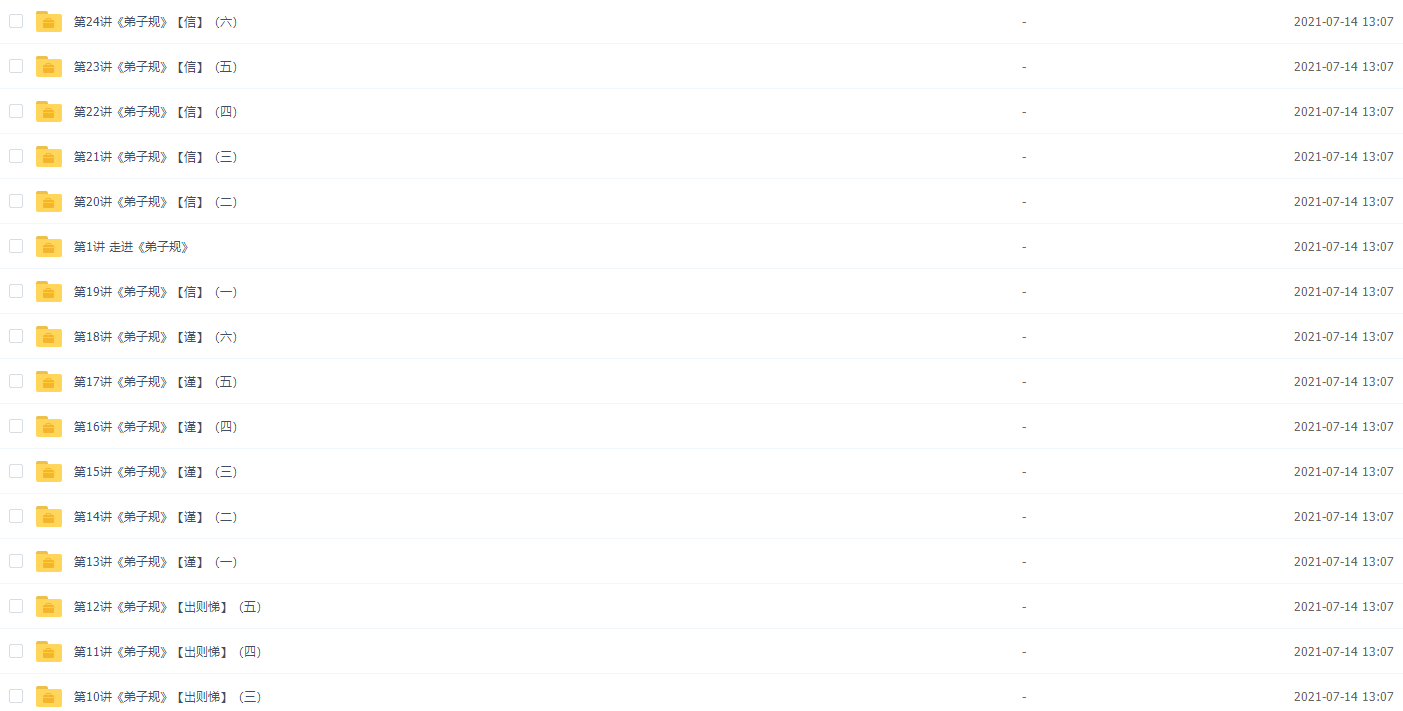Viewport: 1403px width, 711px height.
Task: Open folder 第22讲《弟子规》【信】（四）
Action: [155, 112]
